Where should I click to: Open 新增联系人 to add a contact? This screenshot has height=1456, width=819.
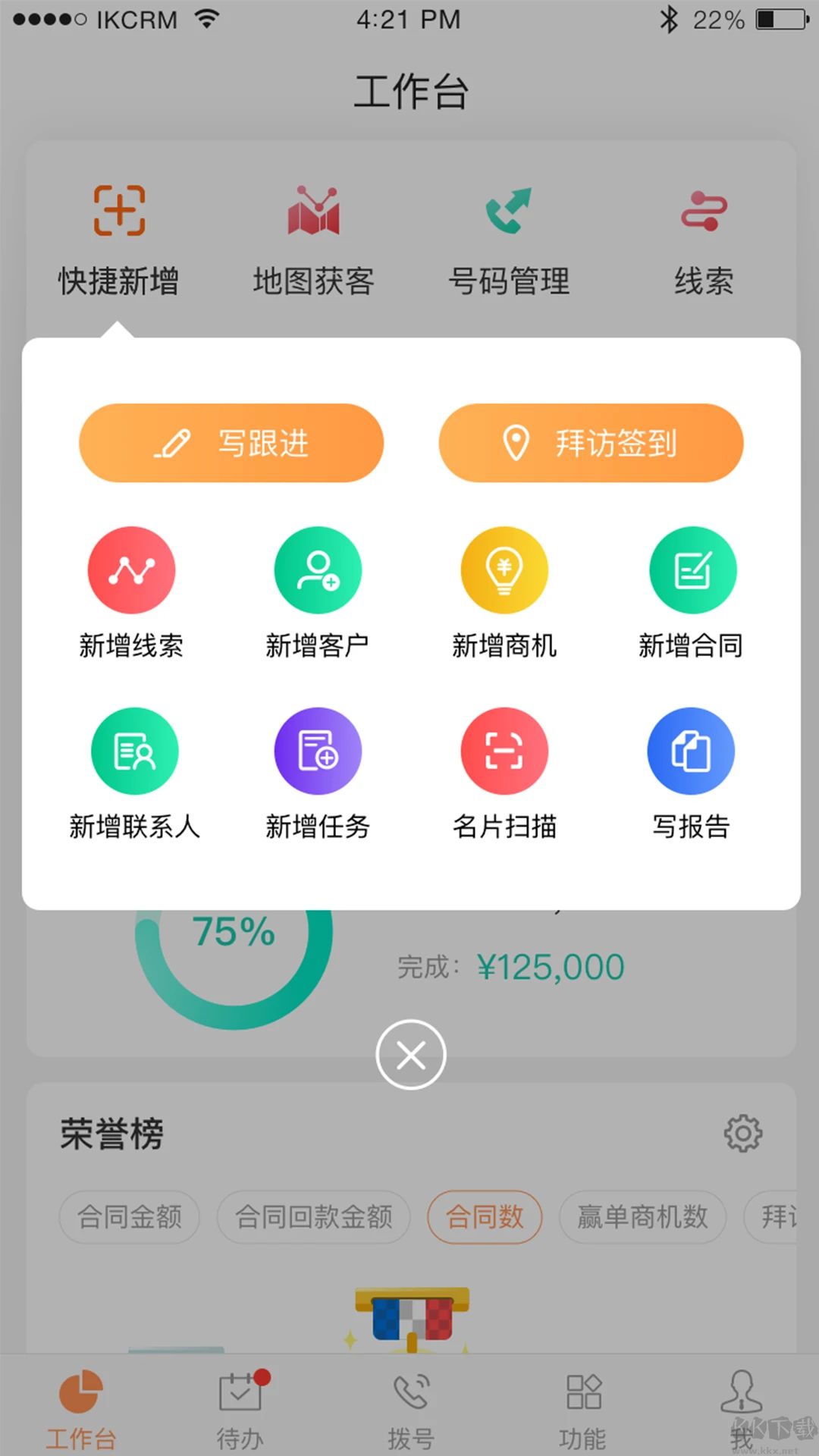click(134, 750)
